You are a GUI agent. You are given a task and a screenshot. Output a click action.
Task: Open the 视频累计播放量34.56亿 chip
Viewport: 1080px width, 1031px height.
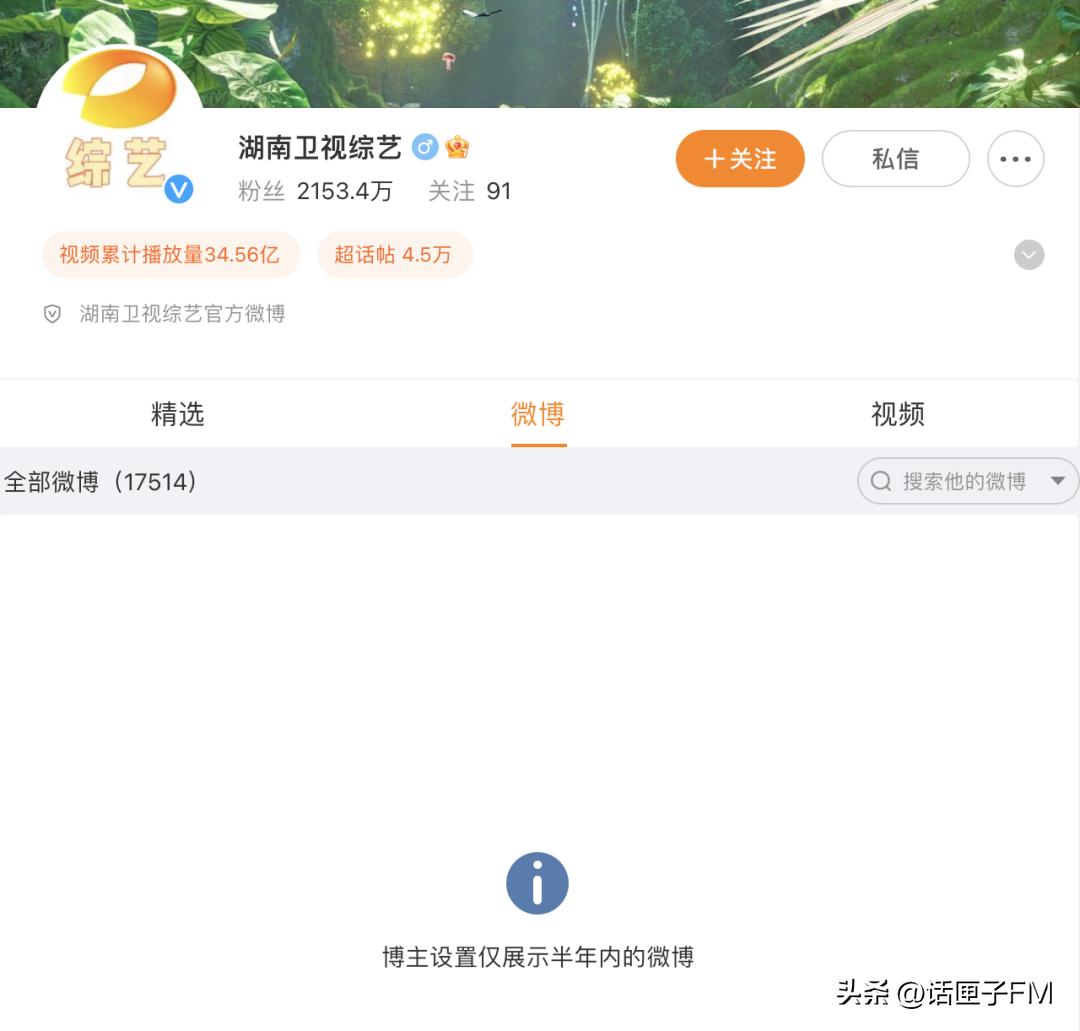[170, 255]
